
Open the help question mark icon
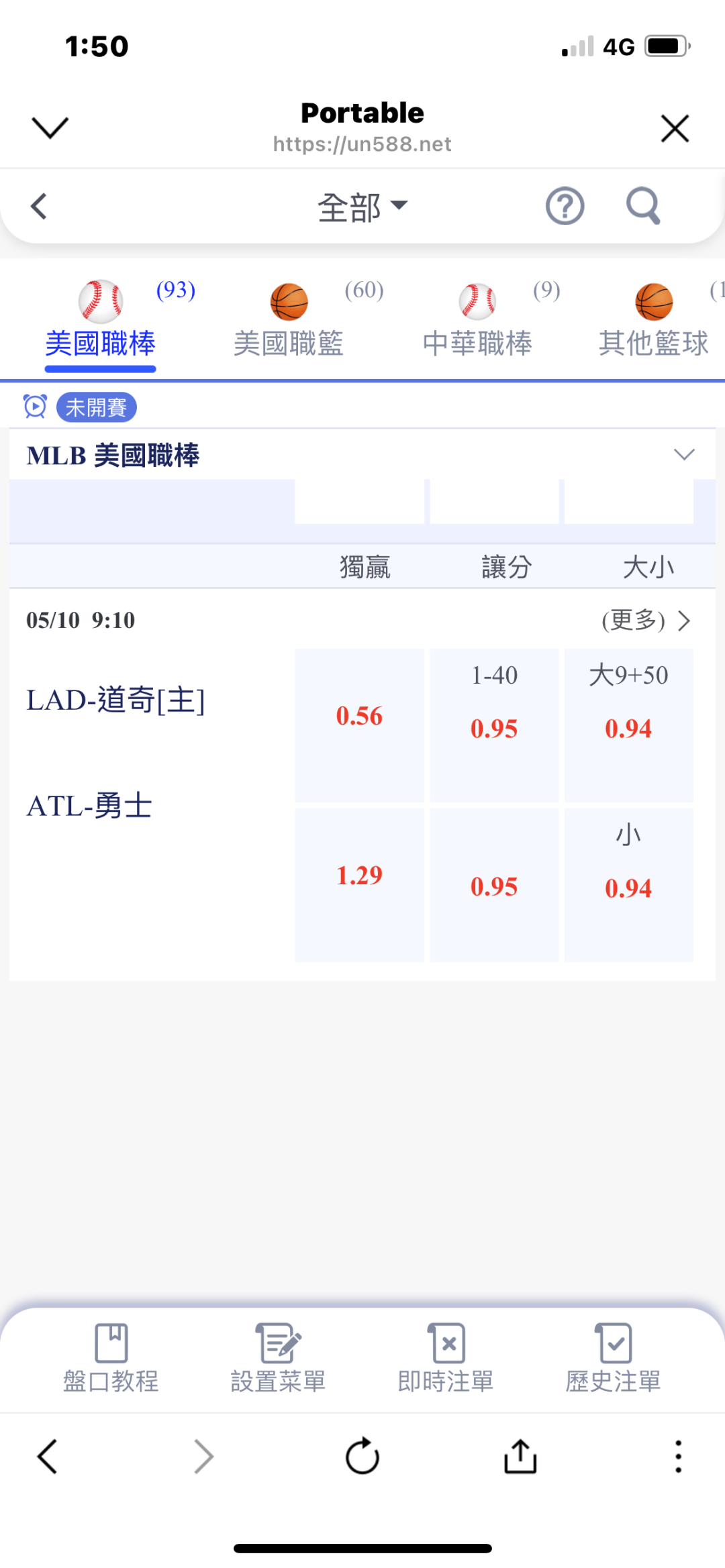(565, 206)
